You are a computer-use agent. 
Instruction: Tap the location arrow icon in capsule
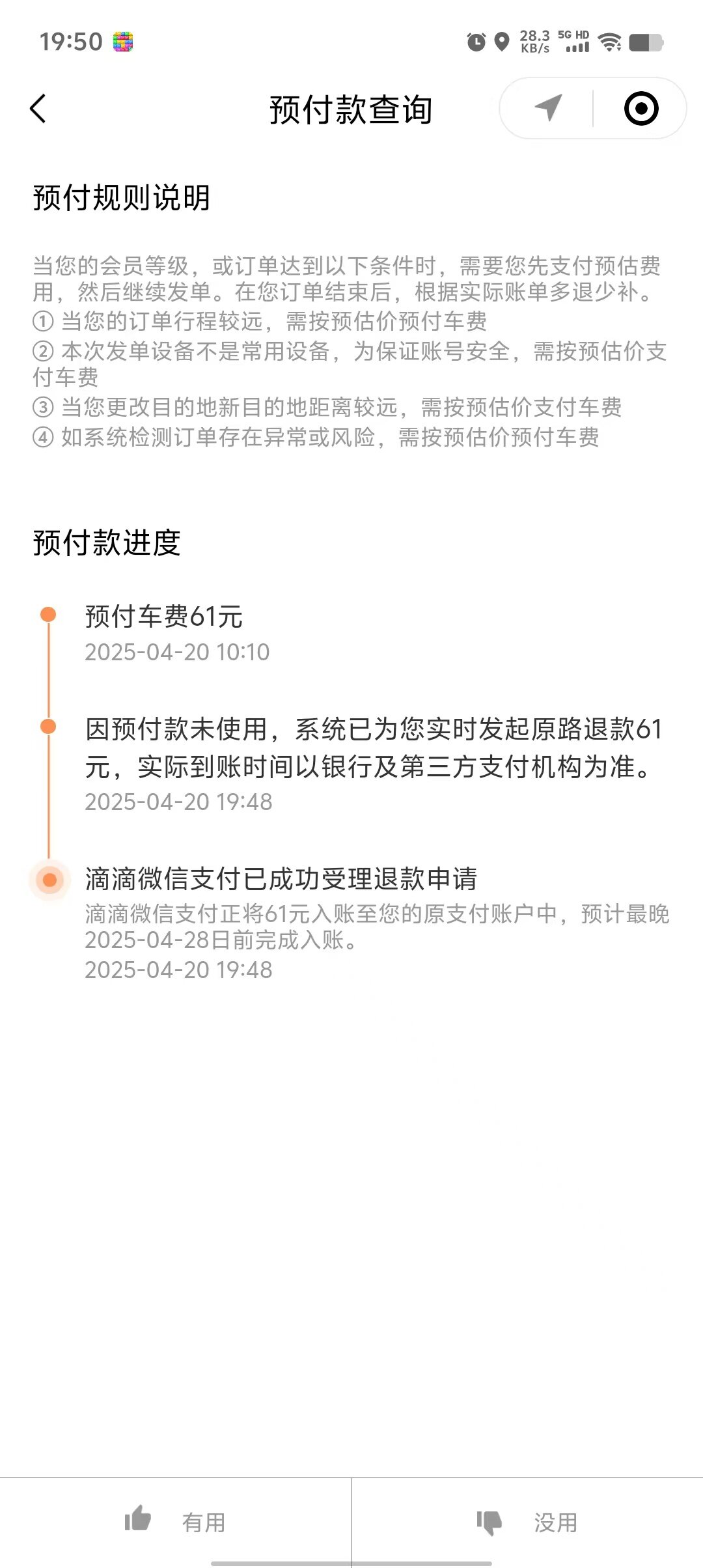tap(548, 108)
